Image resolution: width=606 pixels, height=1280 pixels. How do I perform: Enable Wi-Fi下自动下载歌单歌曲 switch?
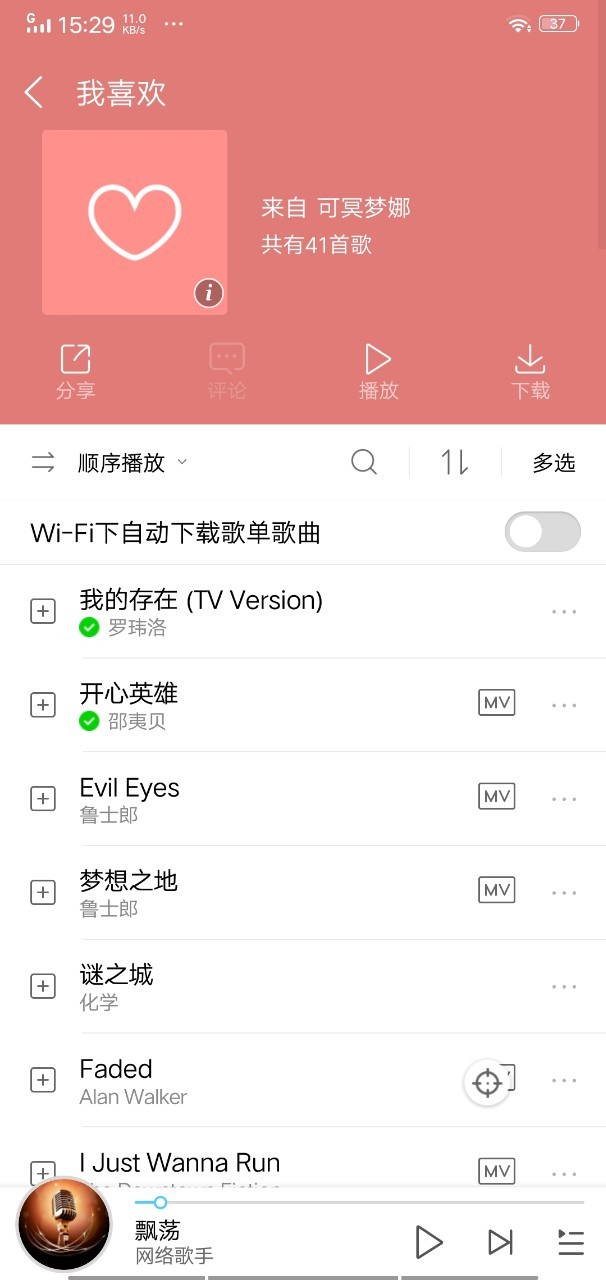[542, 532]
